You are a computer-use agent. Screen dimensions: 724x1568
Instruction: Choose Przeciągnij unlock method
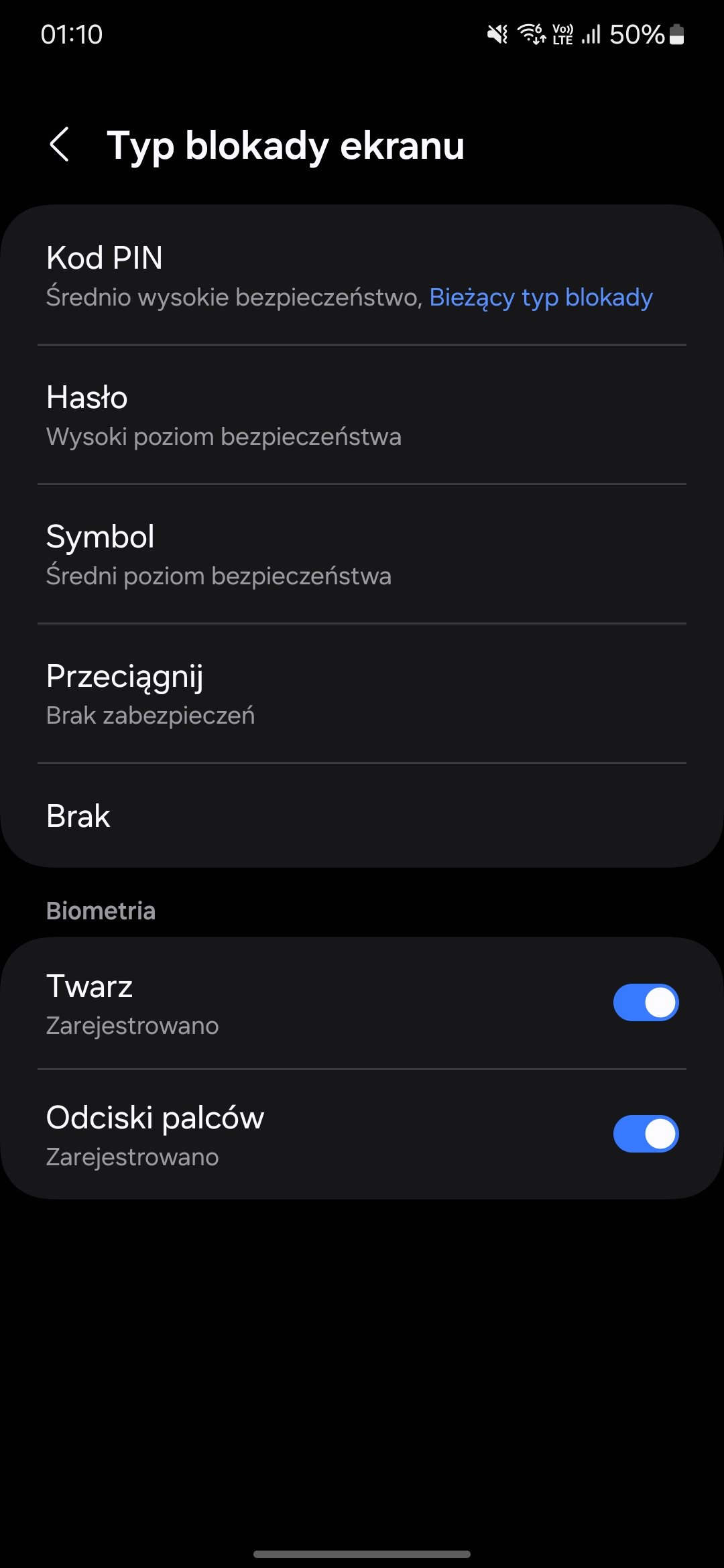point(362,694)
